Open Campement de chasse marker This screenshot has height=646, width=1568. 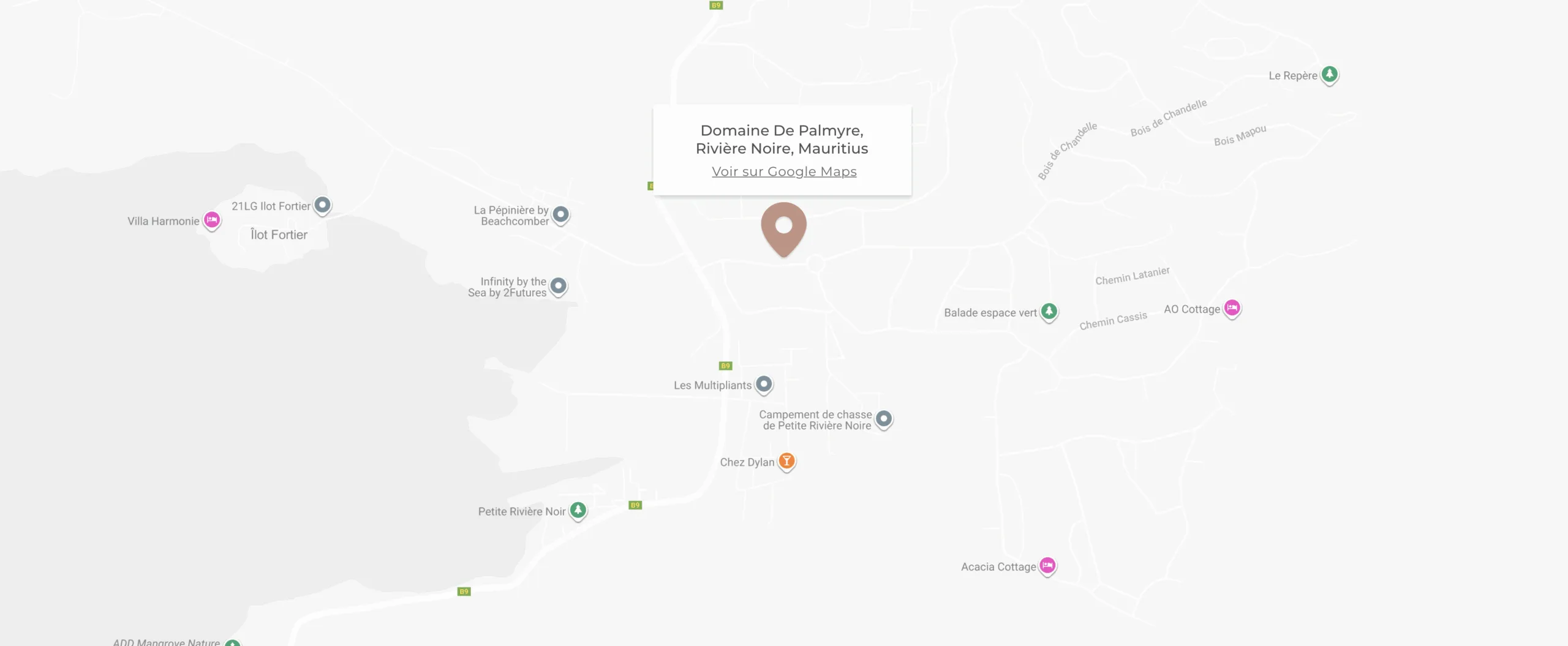(883, 419)
